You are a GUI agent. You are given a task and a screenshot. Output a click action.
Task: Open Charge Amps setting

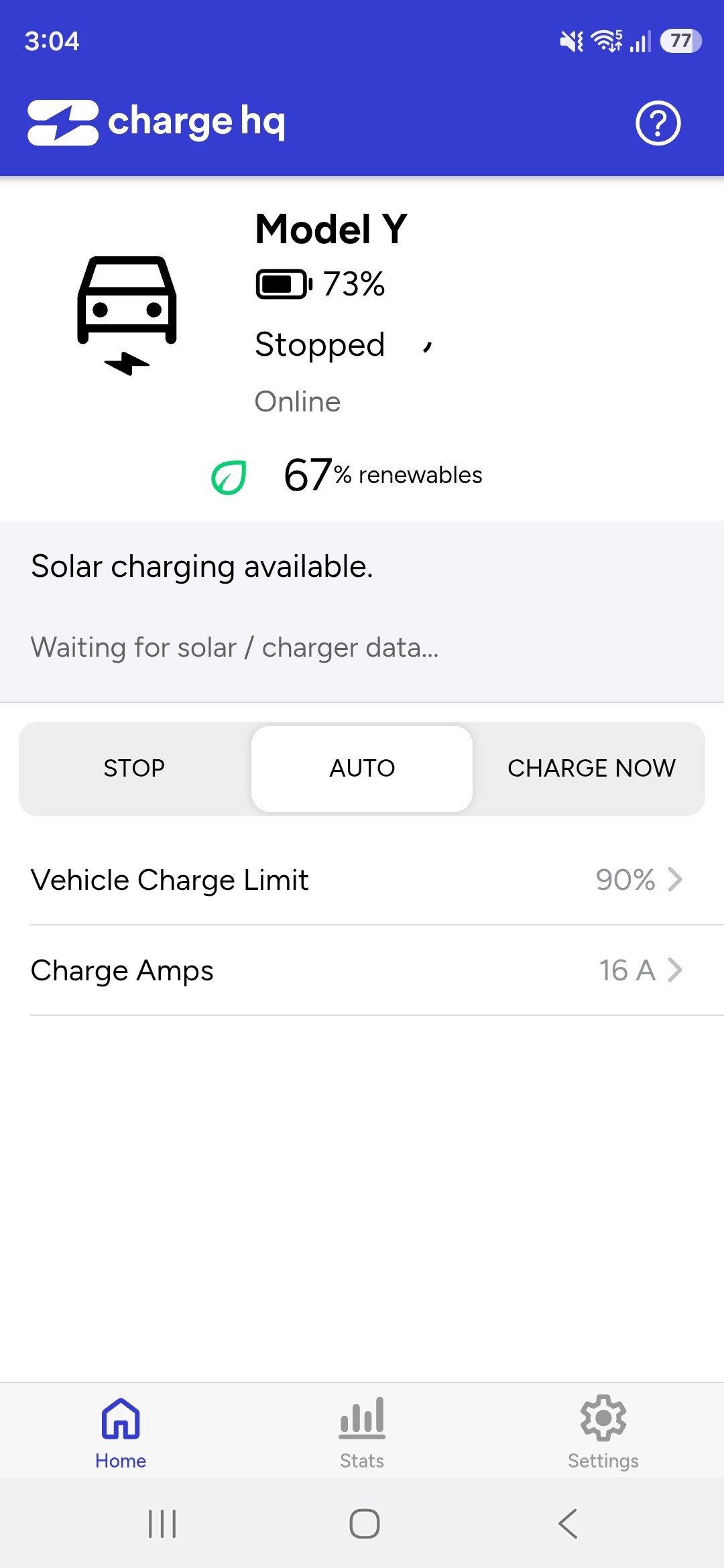pos(362,970)
